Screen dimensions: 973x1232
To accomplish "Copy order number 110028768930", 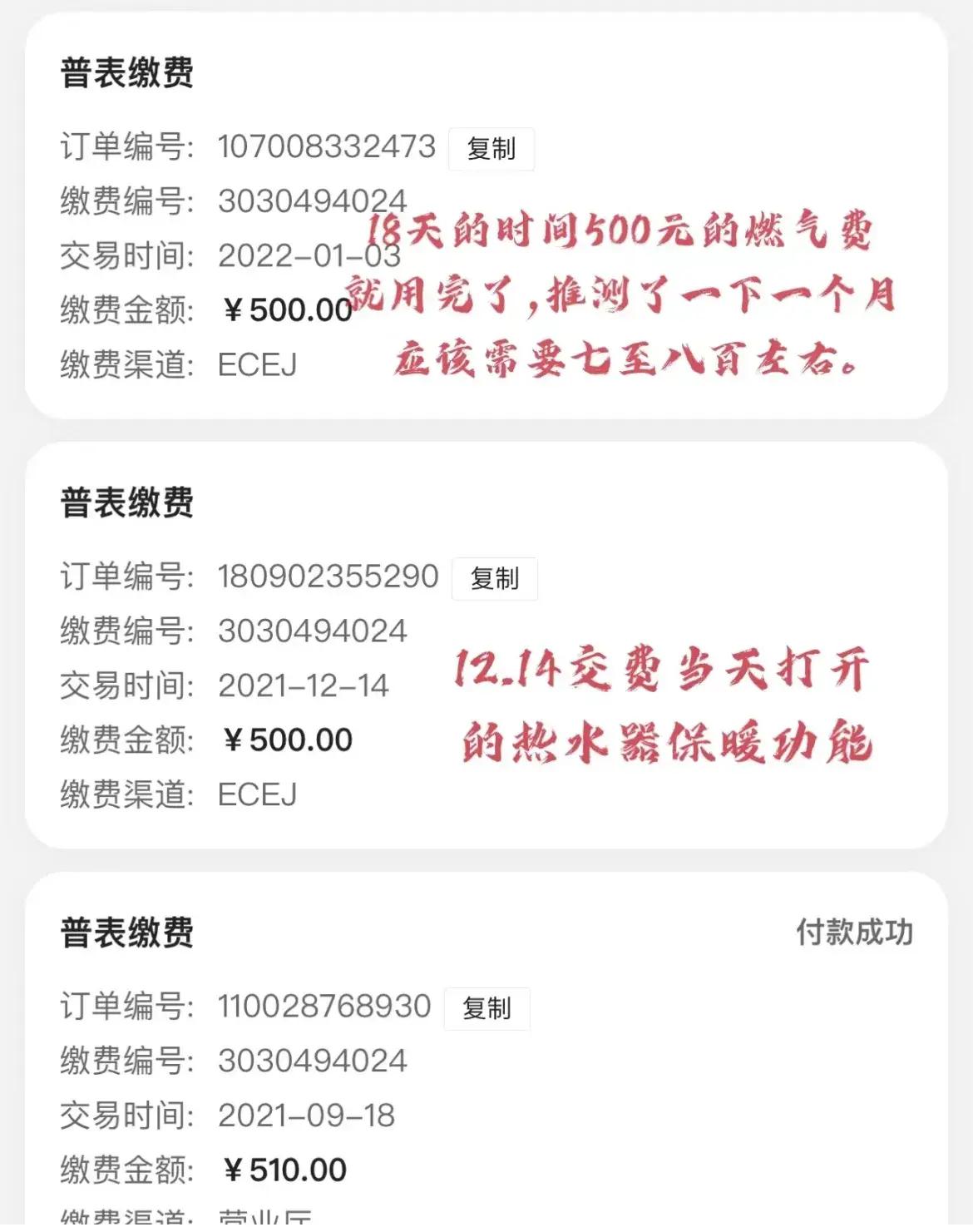I will (x=486, y=1008).
